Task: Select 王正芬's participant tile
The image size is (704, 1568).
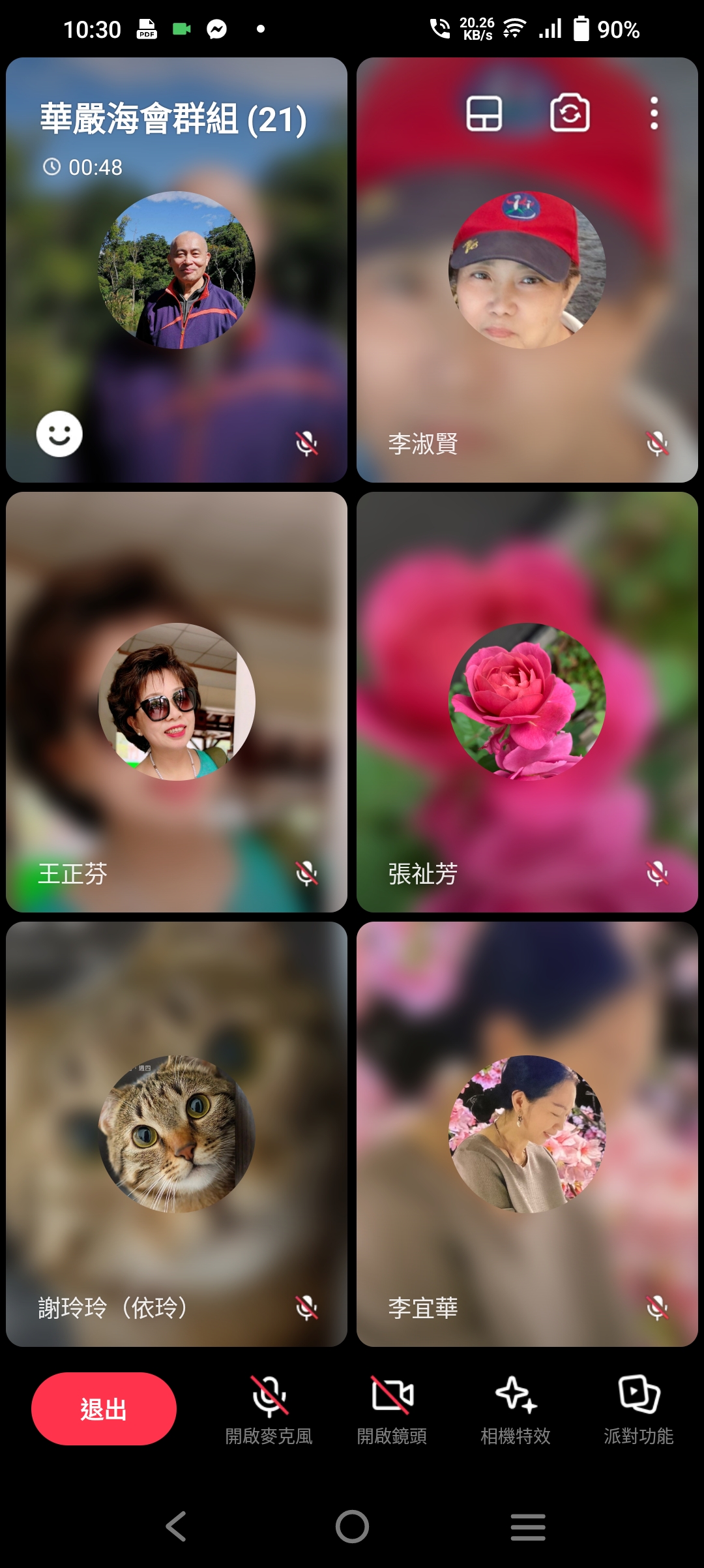Action: point(177,702)
